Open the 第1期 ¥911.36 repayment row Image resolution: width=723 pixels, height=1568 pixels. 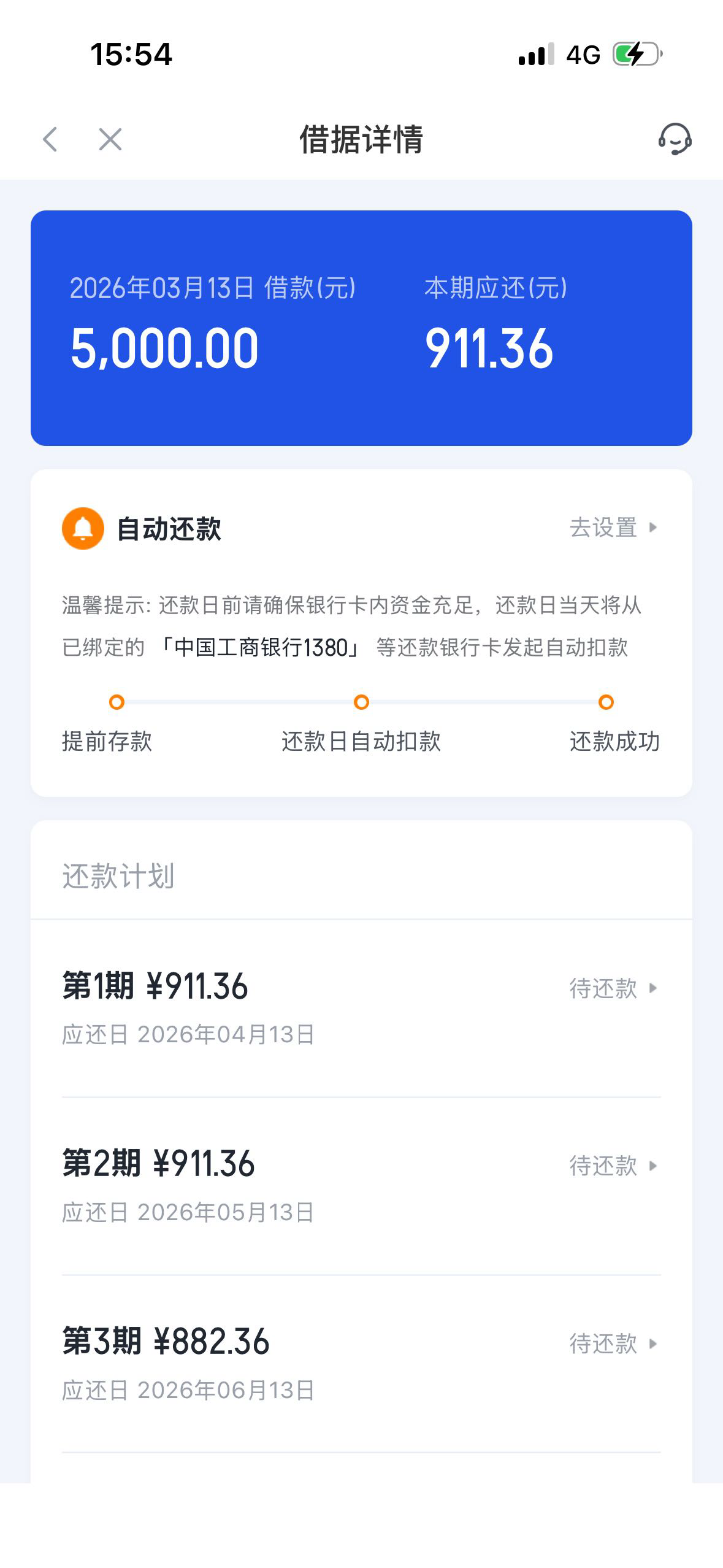(361, 1008)
